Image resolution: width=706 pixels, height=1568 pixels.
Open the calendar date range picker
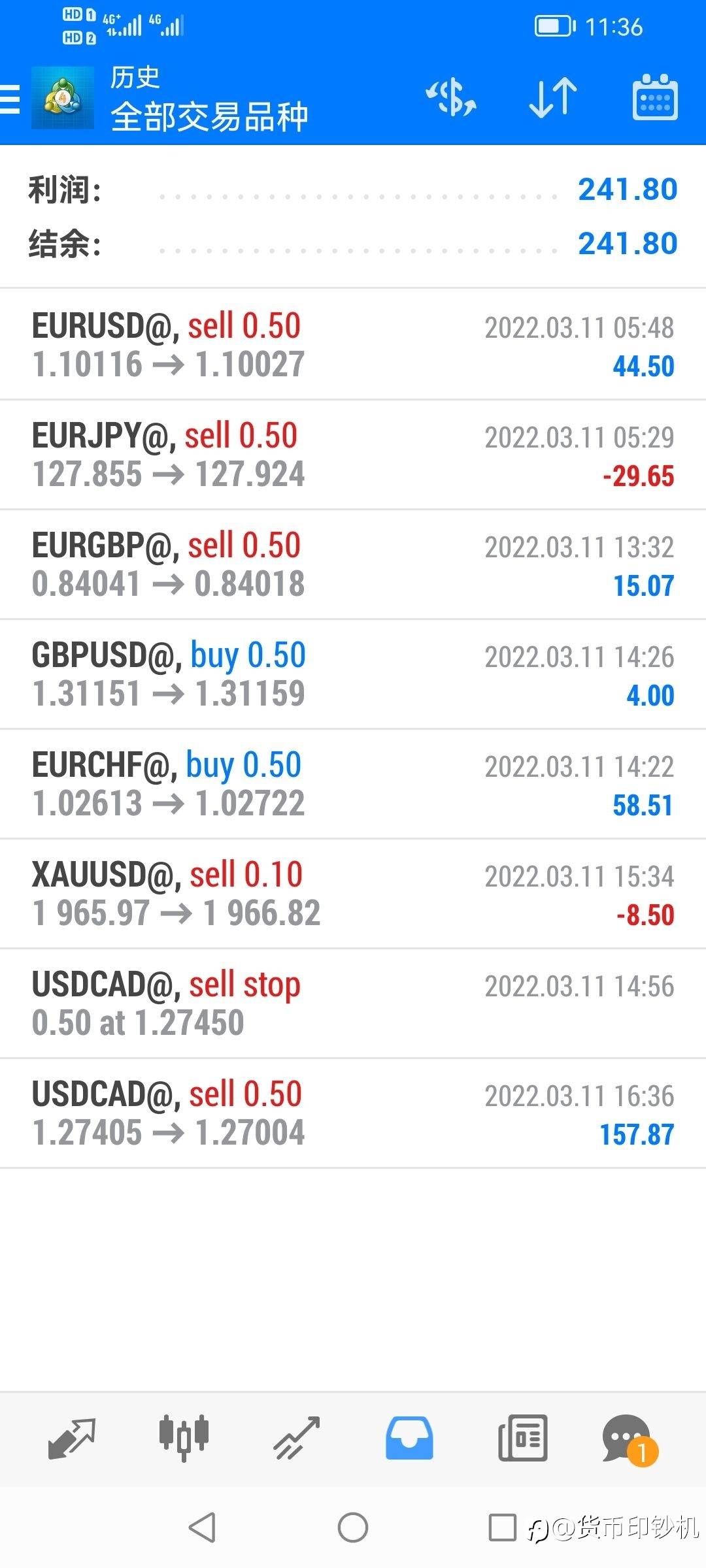655,98
